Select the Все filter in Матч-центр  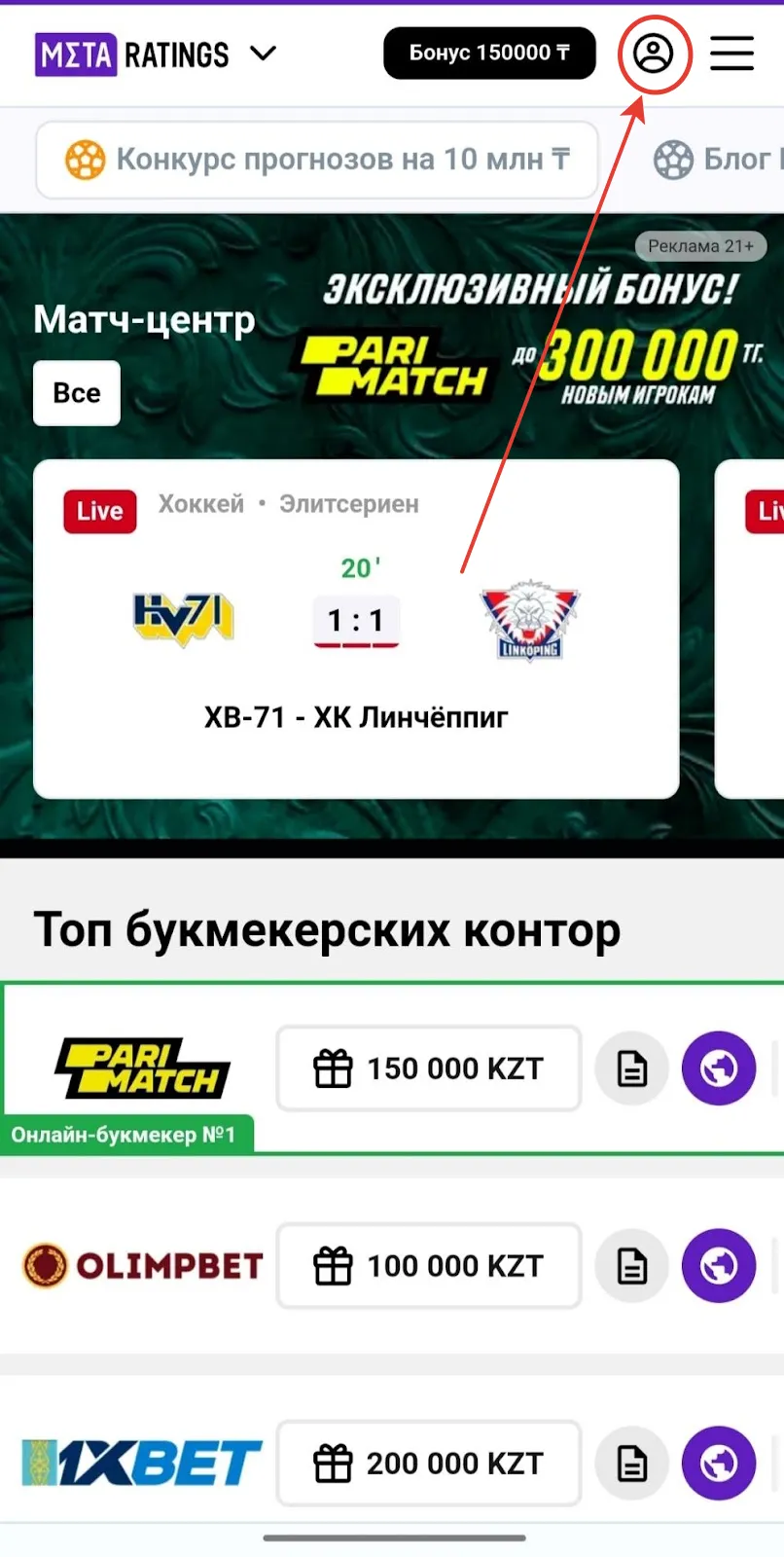[x=77, y=393]
